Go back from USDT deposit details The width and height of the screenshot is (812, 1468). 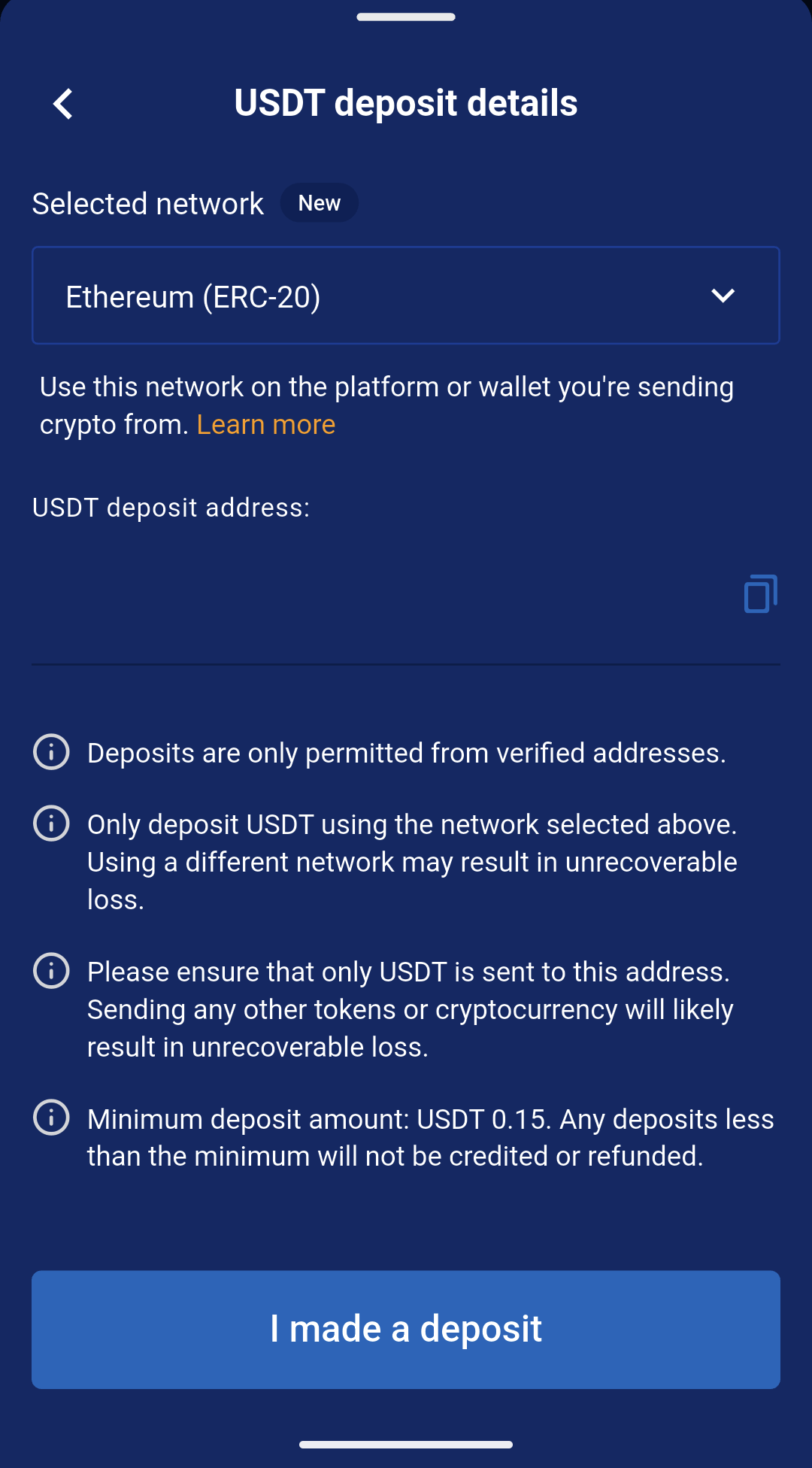coord(63,104)
